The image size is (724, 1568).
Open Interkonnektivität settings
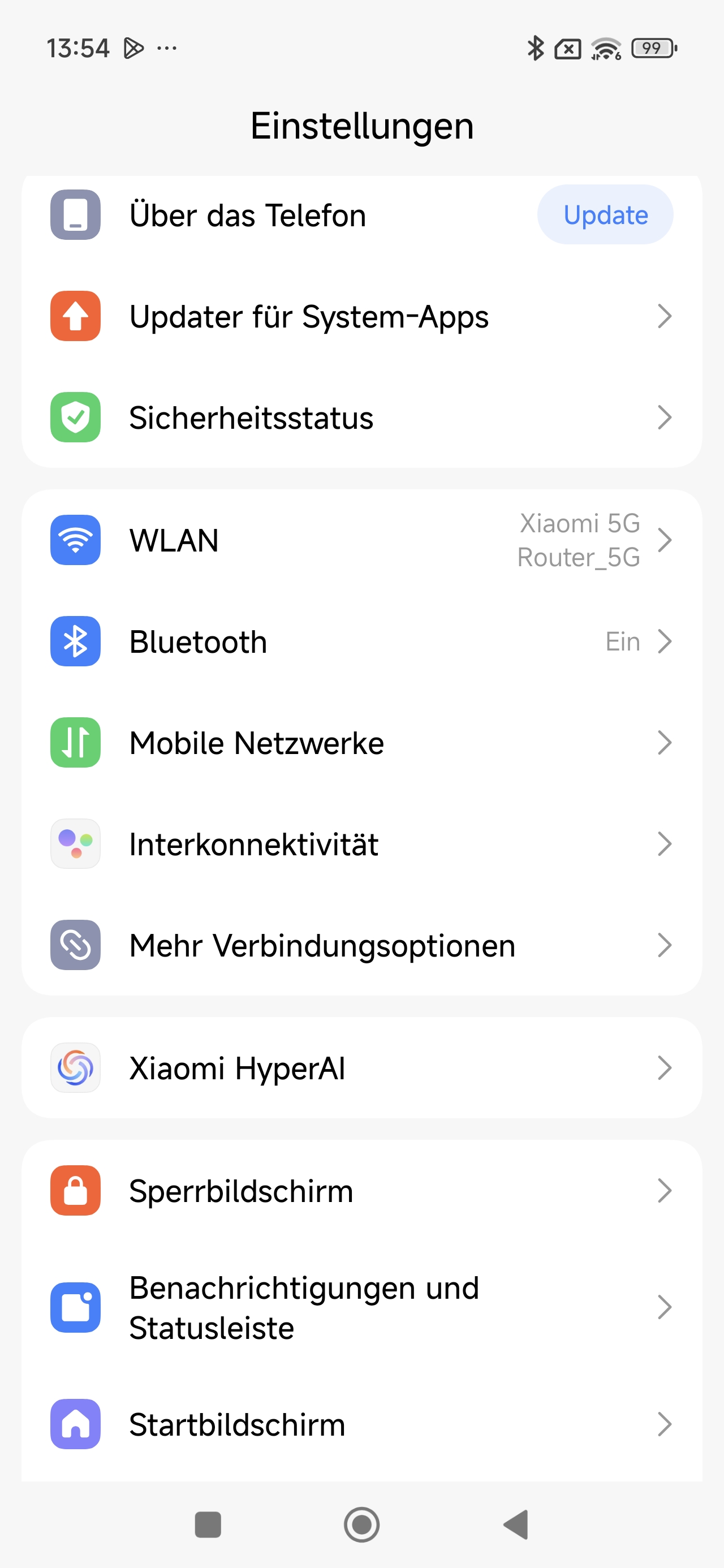point(361,843)
